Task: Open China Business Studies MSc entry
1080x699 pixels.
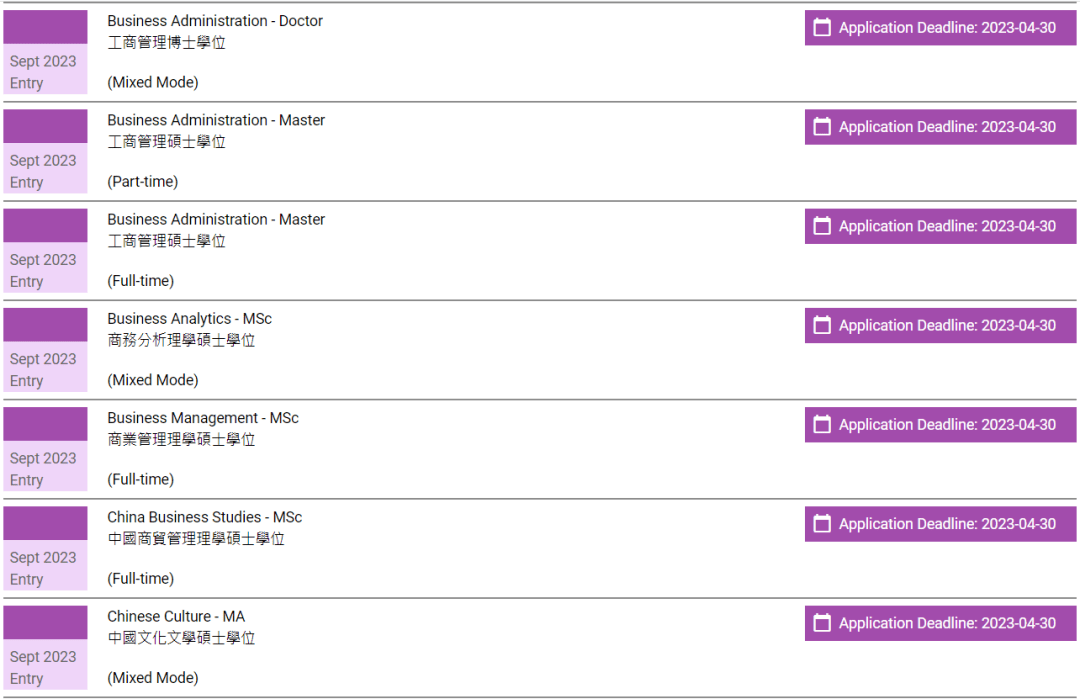Action: 204,517
